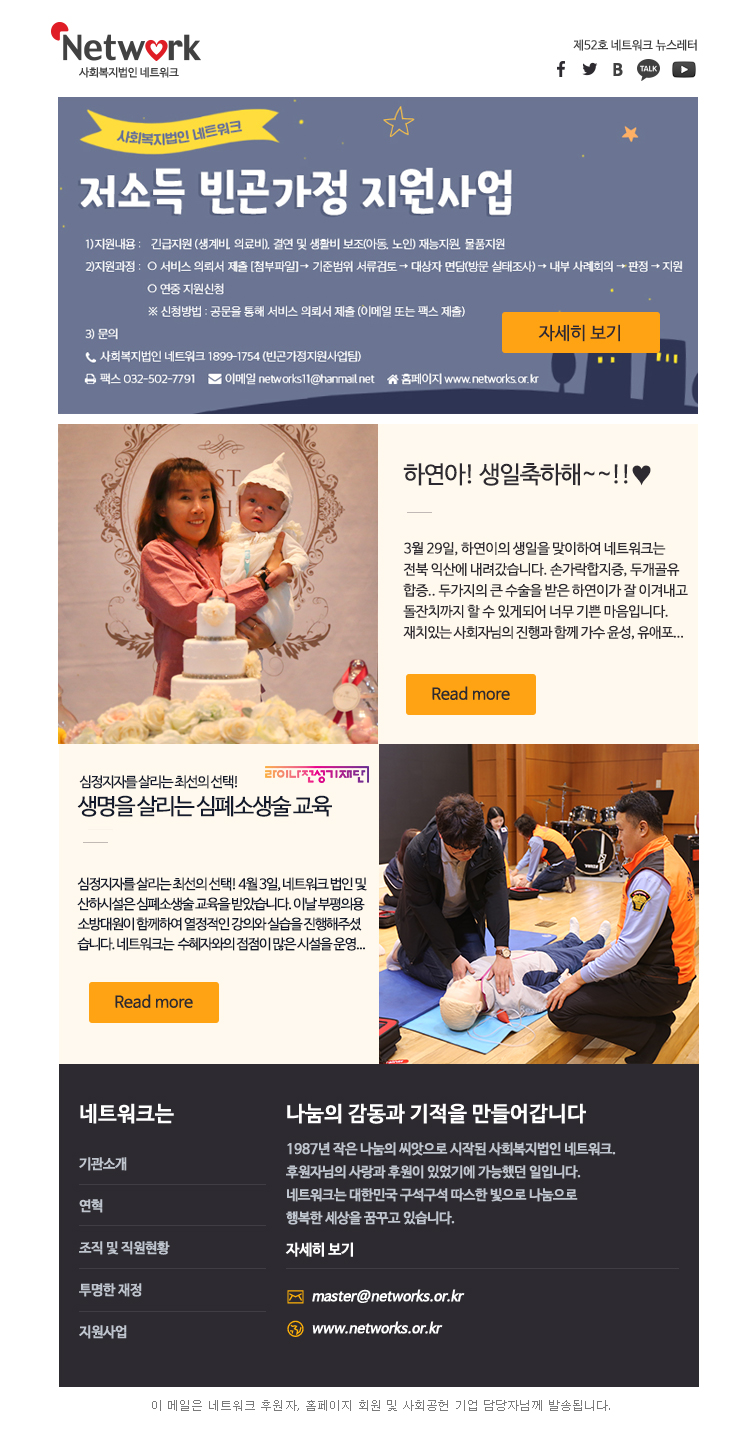Read more about 심폐소생술 교육 article
This screenshot has height=1434, width=756.
(153, 1002)
